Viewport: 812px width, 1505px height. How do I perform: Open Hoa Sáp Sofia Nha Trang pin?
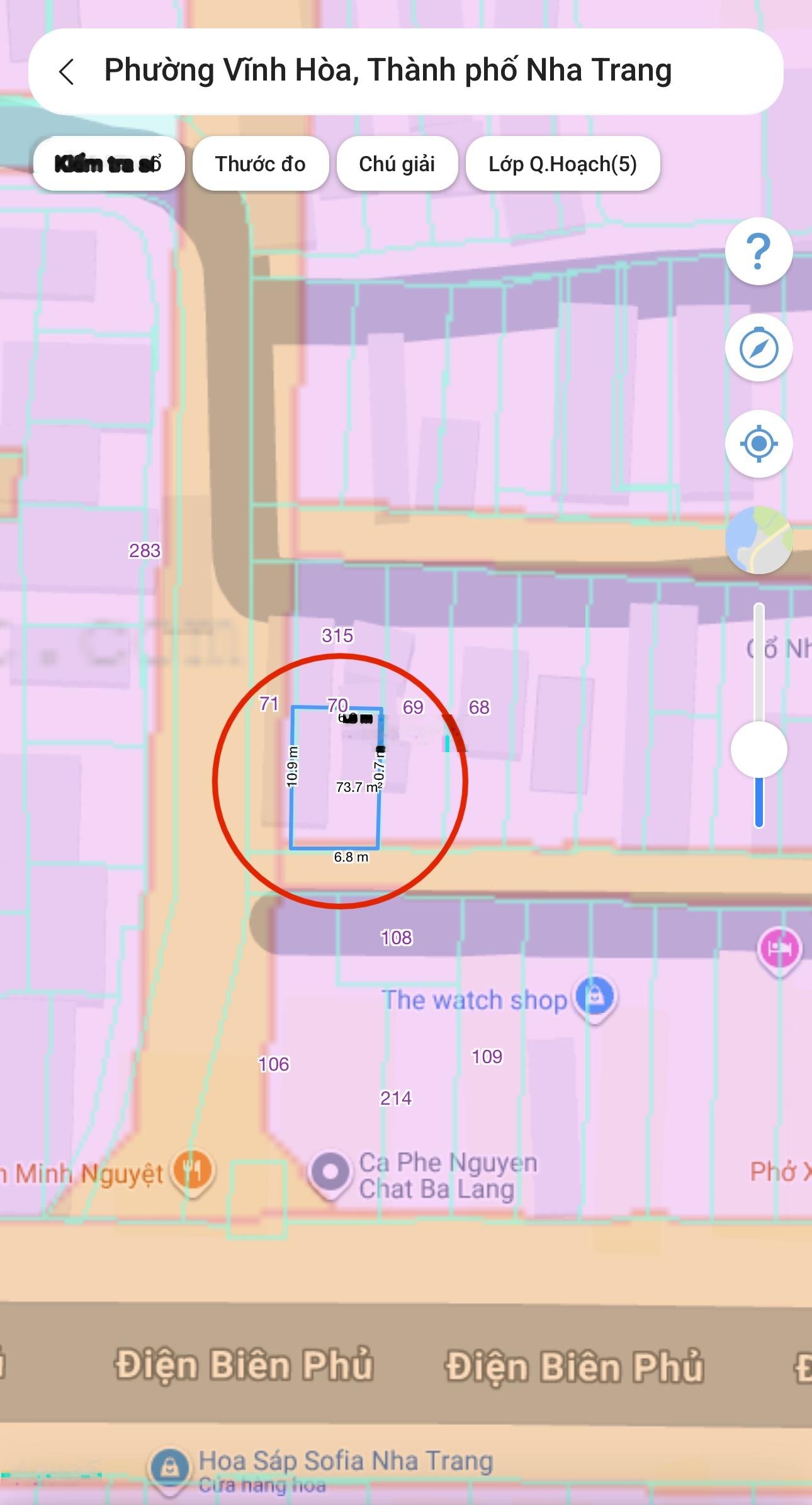click(x=169, y=1467)
